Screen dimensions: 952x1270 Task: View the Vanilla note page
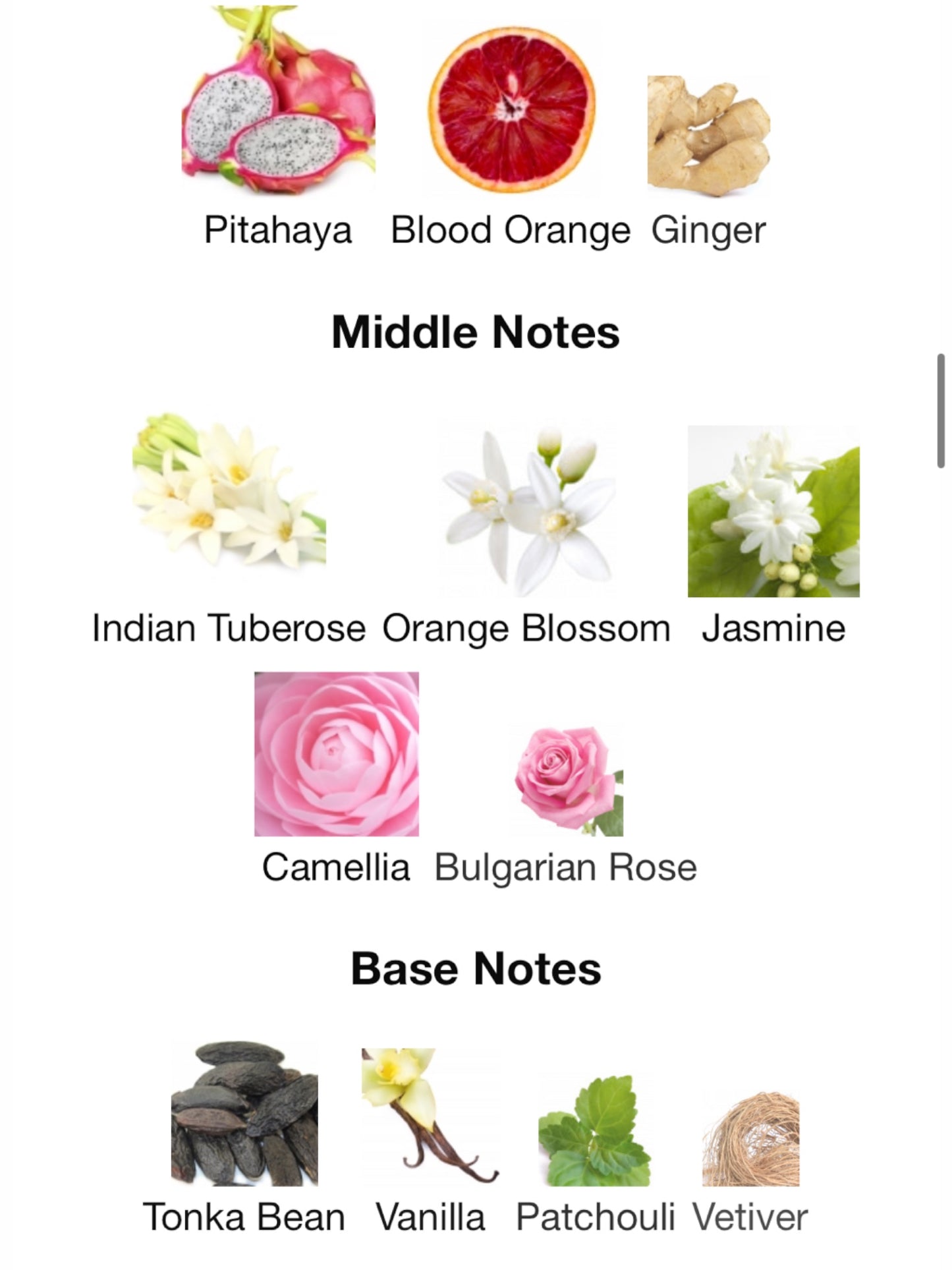point(430,1116)
